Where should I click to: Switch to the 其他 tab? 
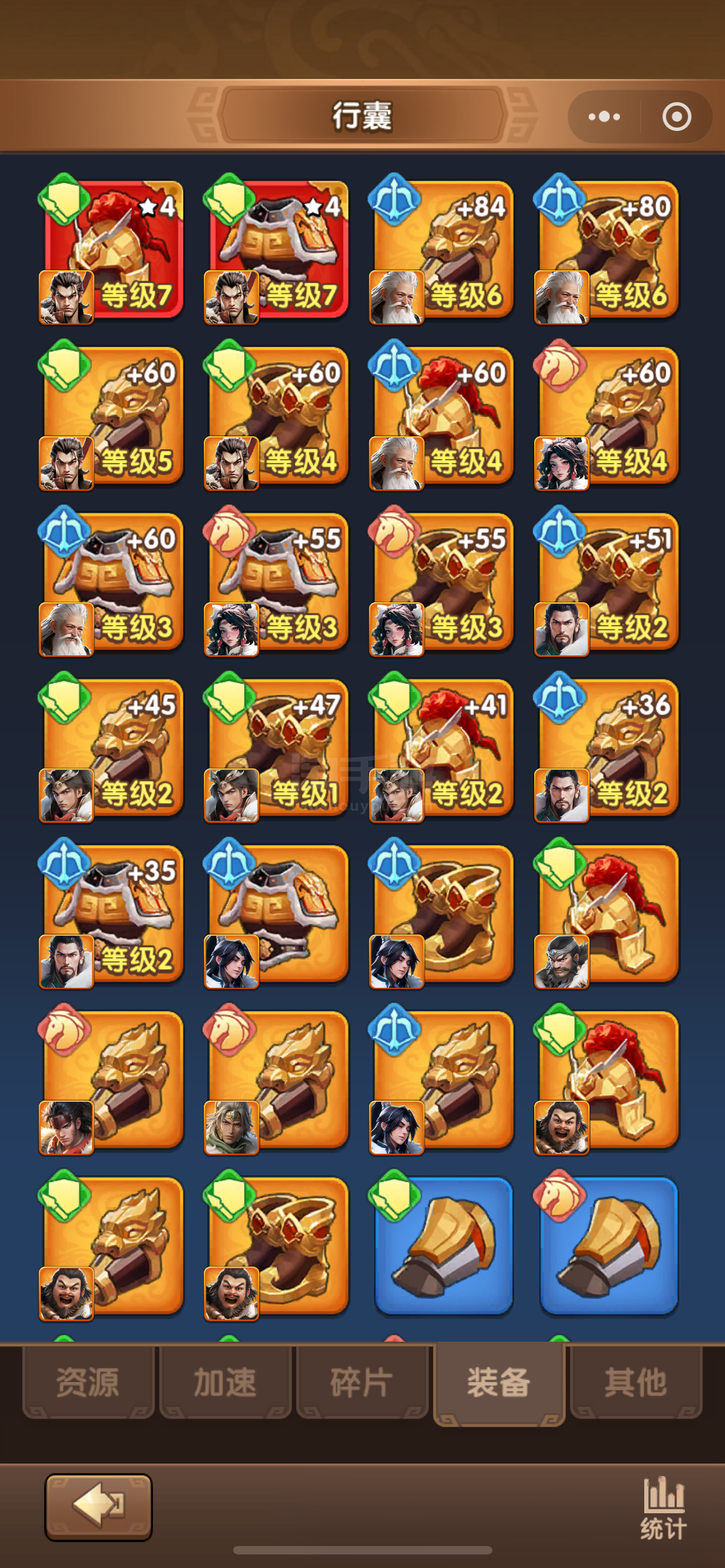tap(636, 1382)
